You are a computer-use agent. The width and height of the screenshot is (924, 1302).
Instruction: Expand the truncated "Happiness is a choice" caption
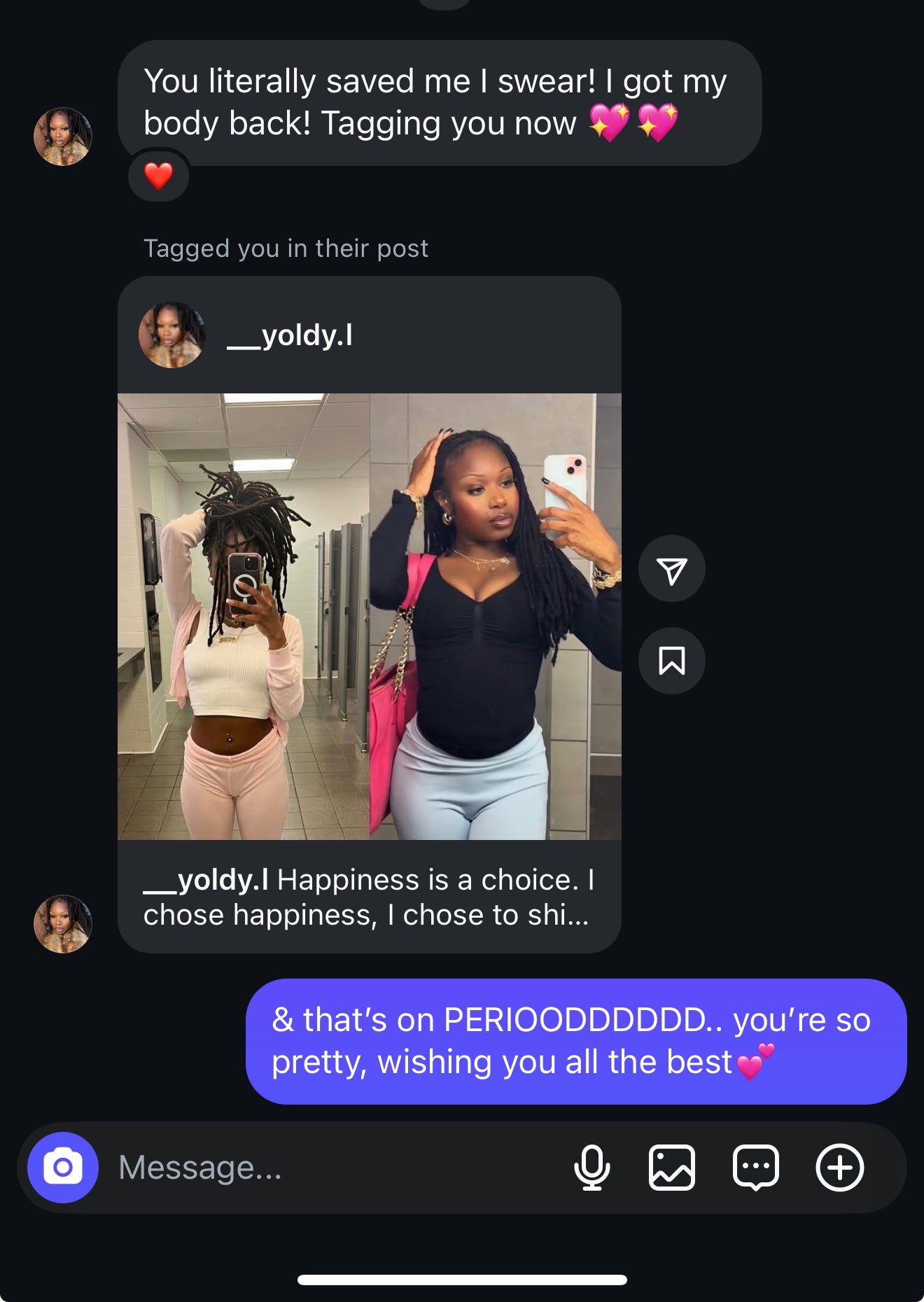click(x=367, y=897)
